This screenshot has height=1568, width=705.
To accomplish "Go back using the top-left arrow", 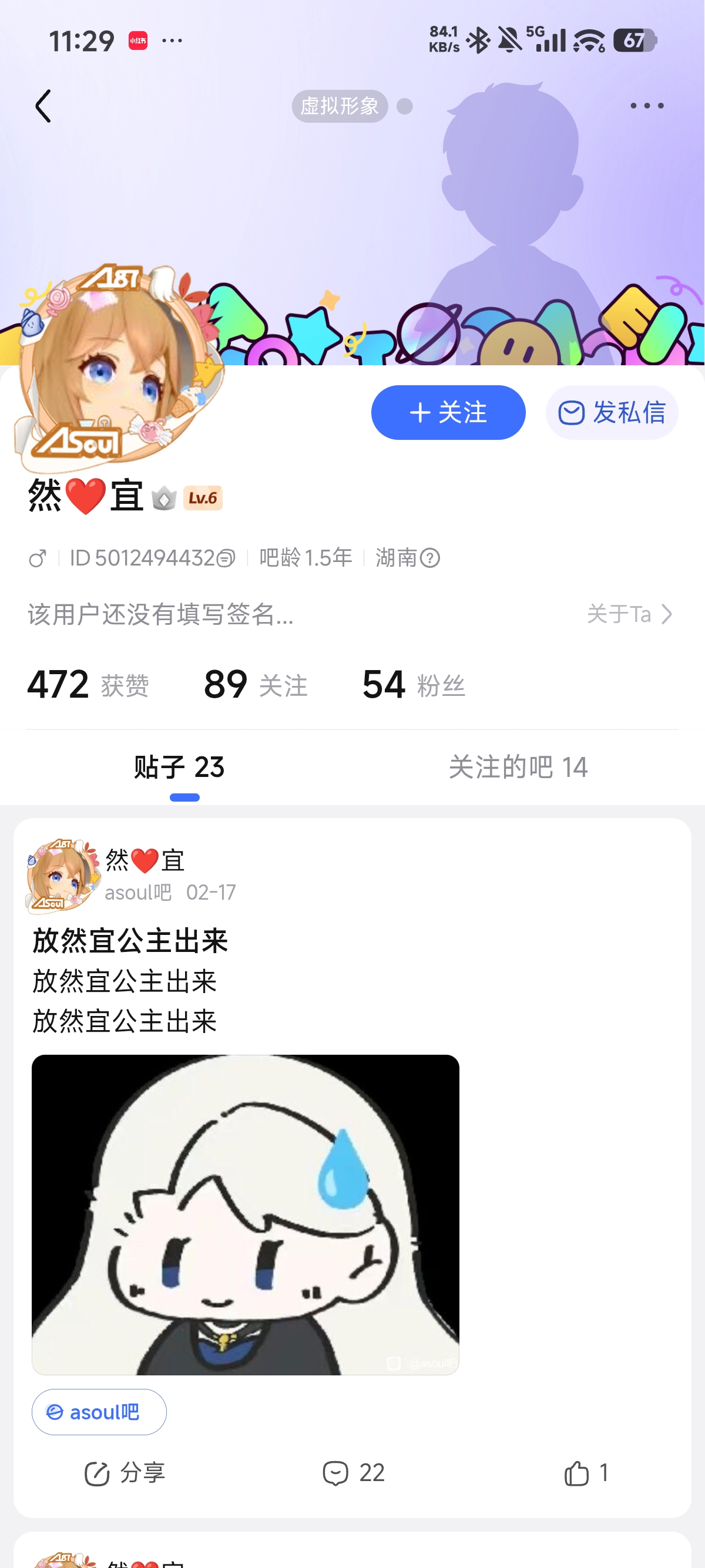I will (43, 106).
